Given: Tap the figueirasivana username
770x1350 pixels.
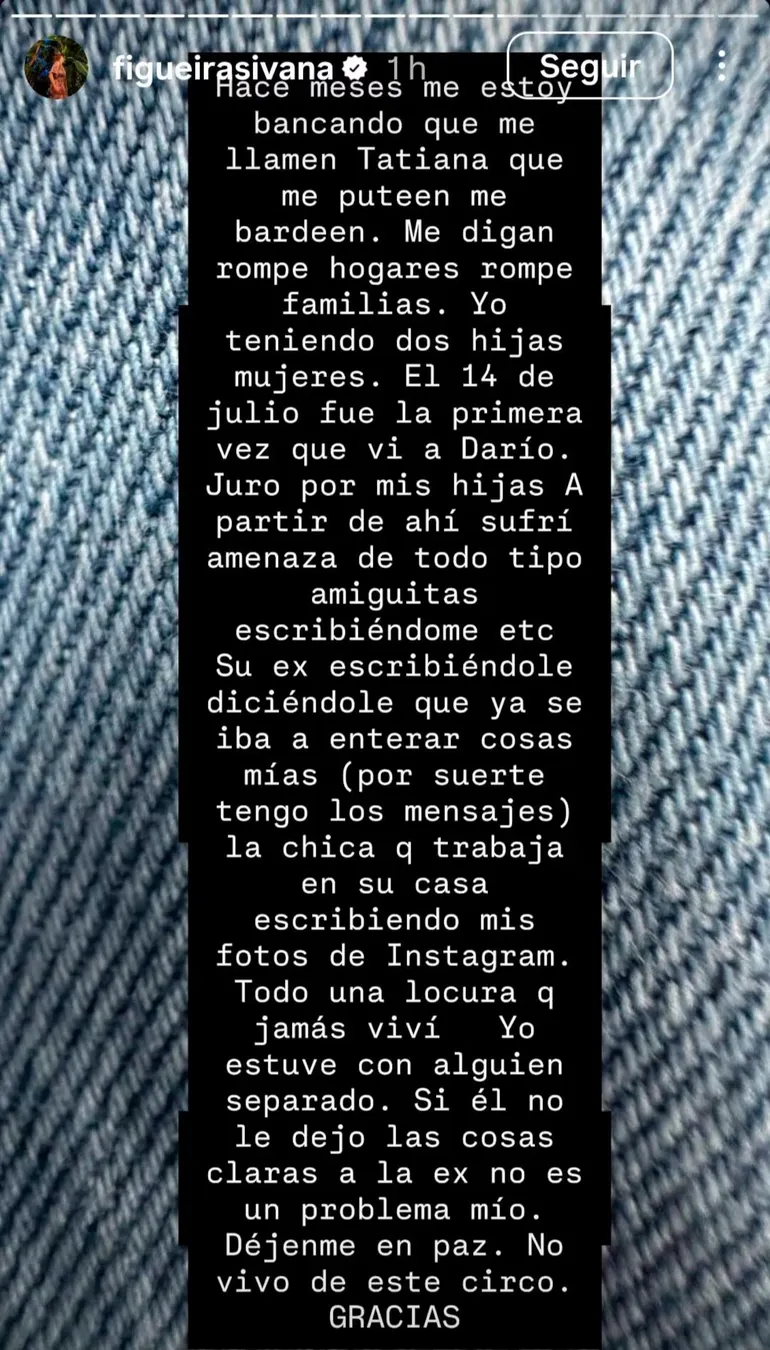Looking at the screenshot, I should (x=223, y=68).
